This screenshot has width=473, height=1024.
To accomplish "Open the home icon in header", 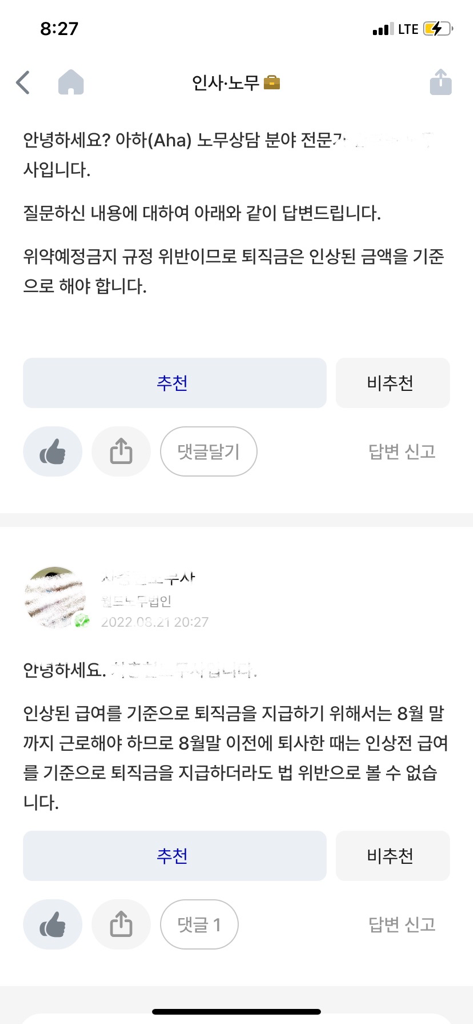I will pos(71,83).
